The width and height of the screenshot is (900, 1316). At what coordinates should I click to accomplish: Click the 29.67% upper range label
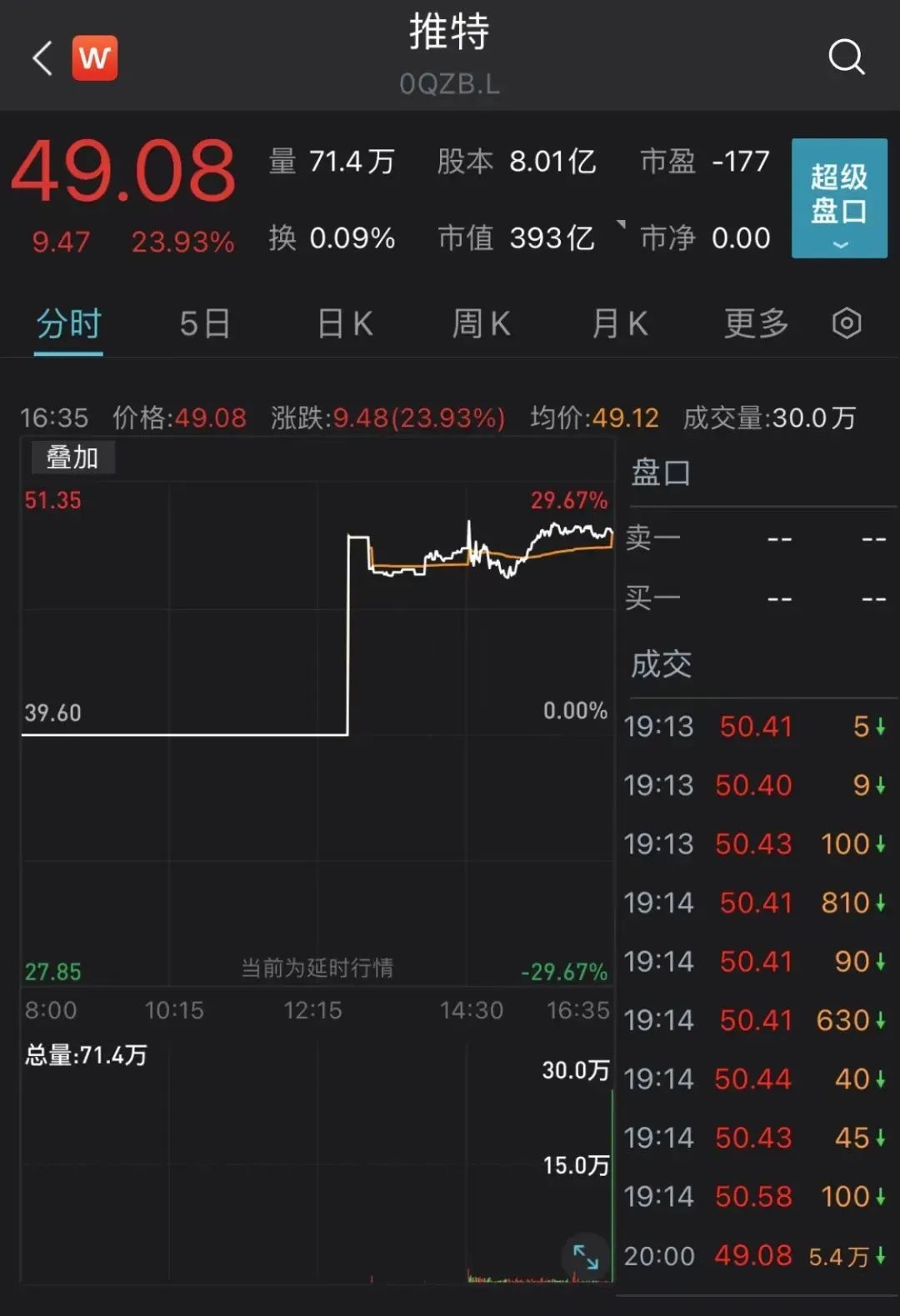point(568,502)
